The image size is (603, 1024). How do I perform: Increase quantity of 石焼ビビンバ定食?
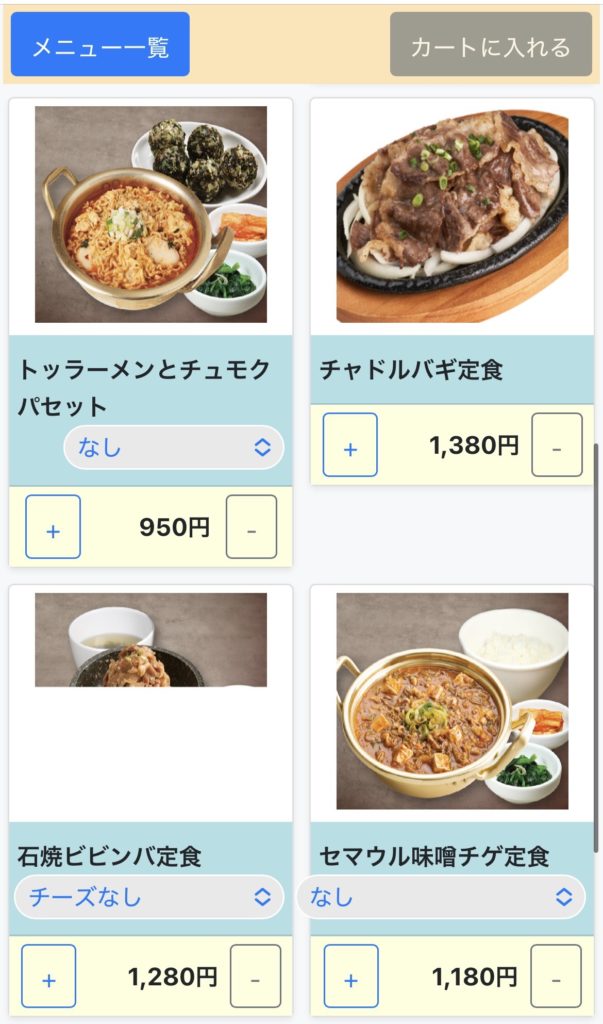point(48,976)
